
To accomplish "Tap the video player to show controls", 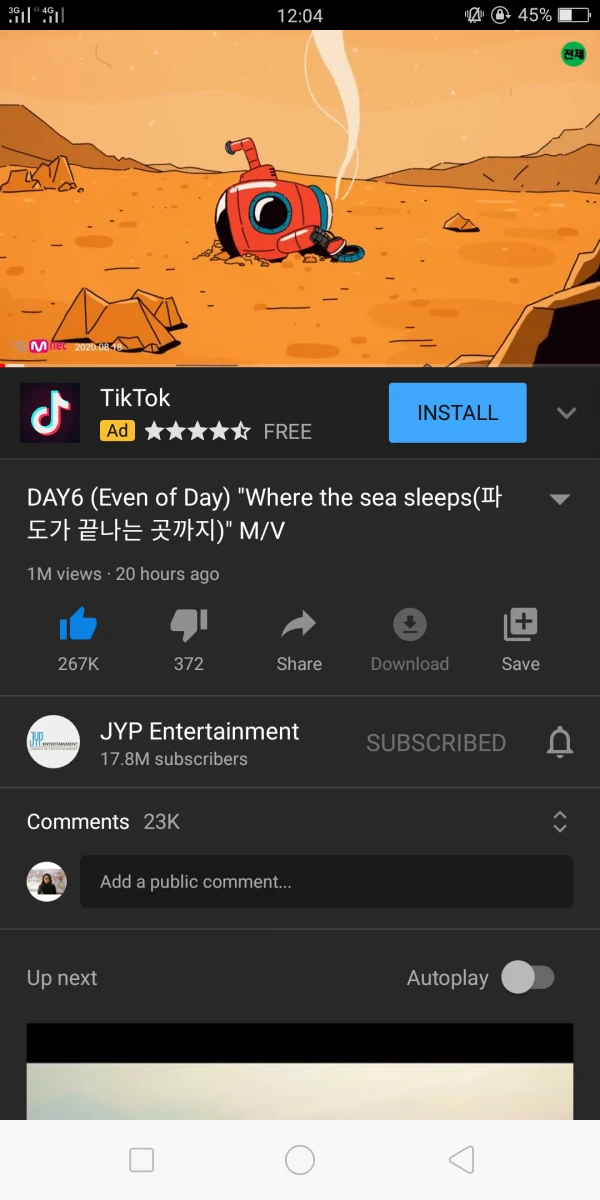I will pos(300,200).
